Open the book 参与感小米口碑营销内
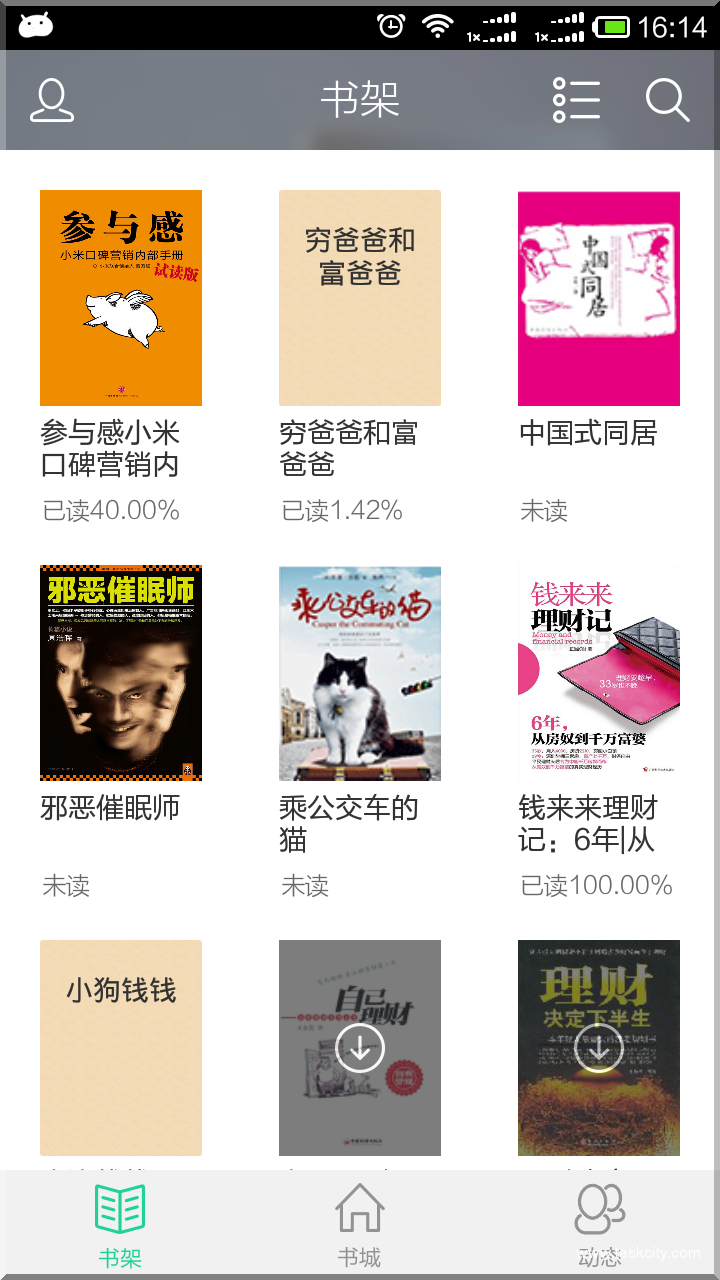 pos(121,298)
